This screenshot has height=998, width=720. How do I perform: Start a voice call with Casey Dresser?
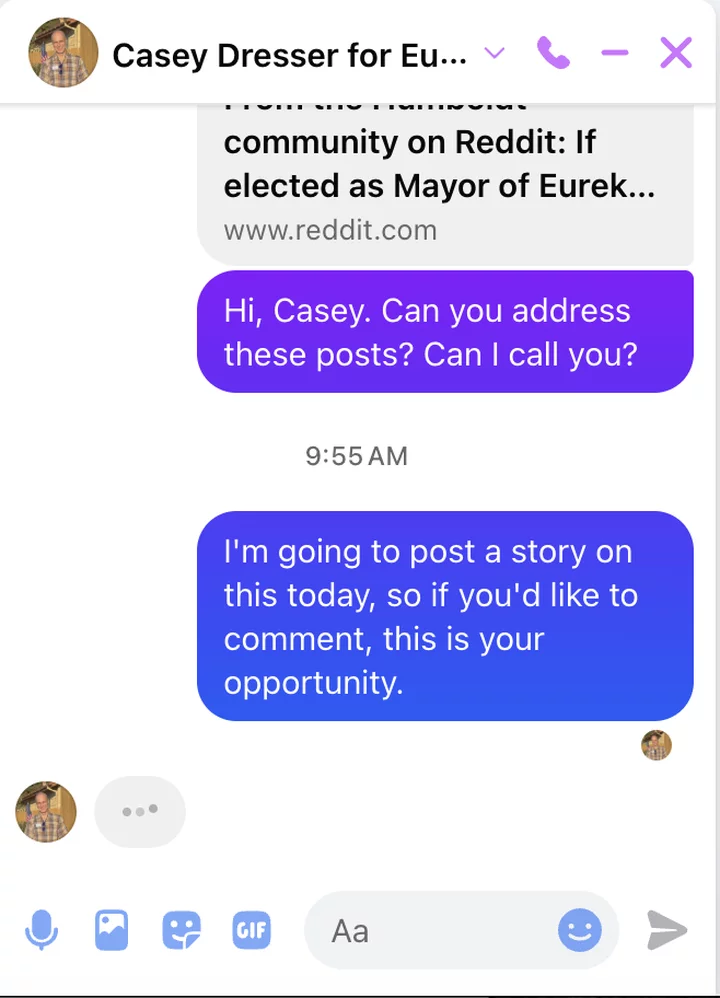pos(553,53)
